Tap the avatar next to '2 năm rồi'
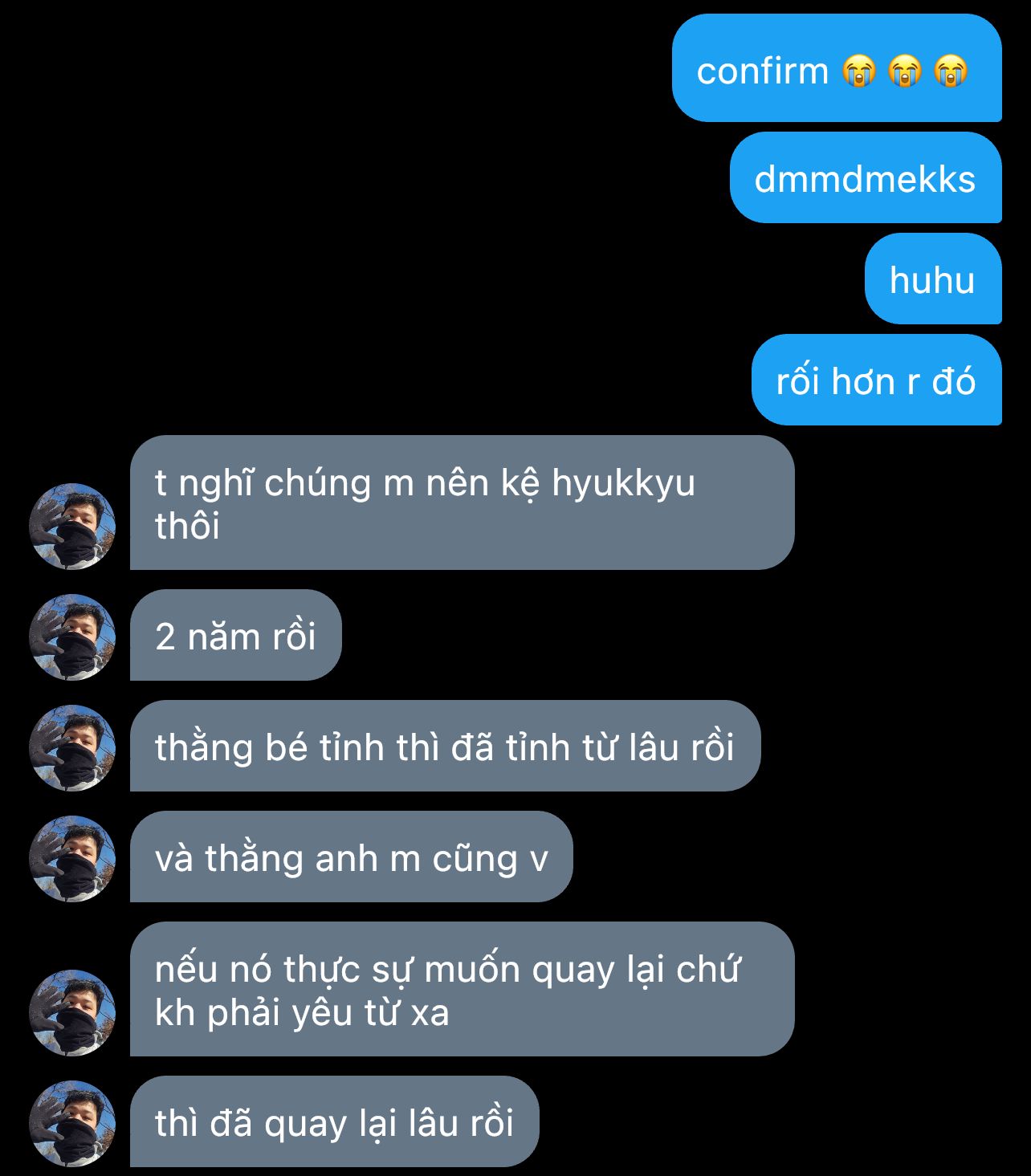The image size is (1031, 1176). tap(72, 637)
